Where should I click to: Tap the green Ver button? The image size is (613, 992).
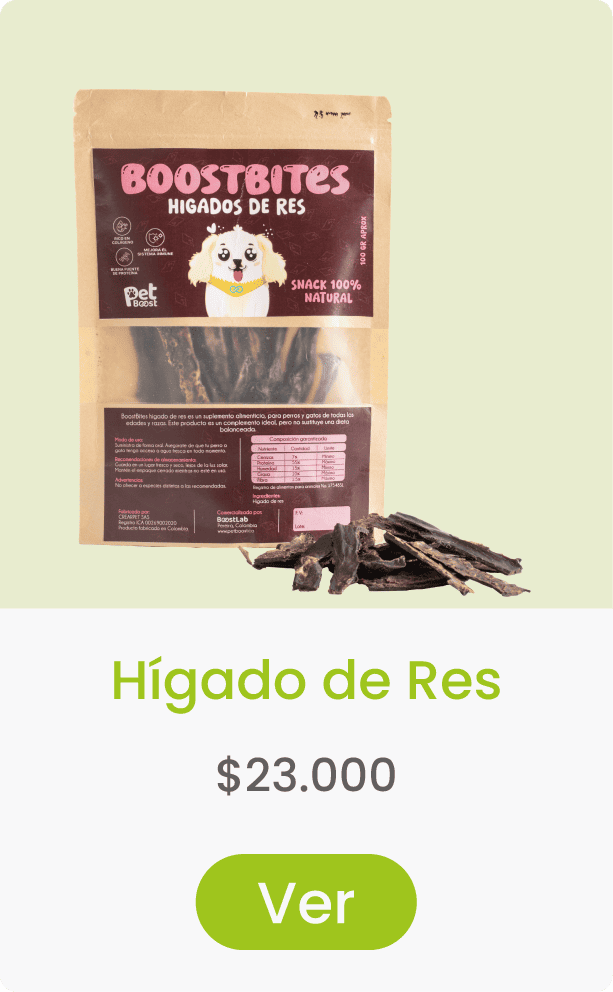click(306, 902)
